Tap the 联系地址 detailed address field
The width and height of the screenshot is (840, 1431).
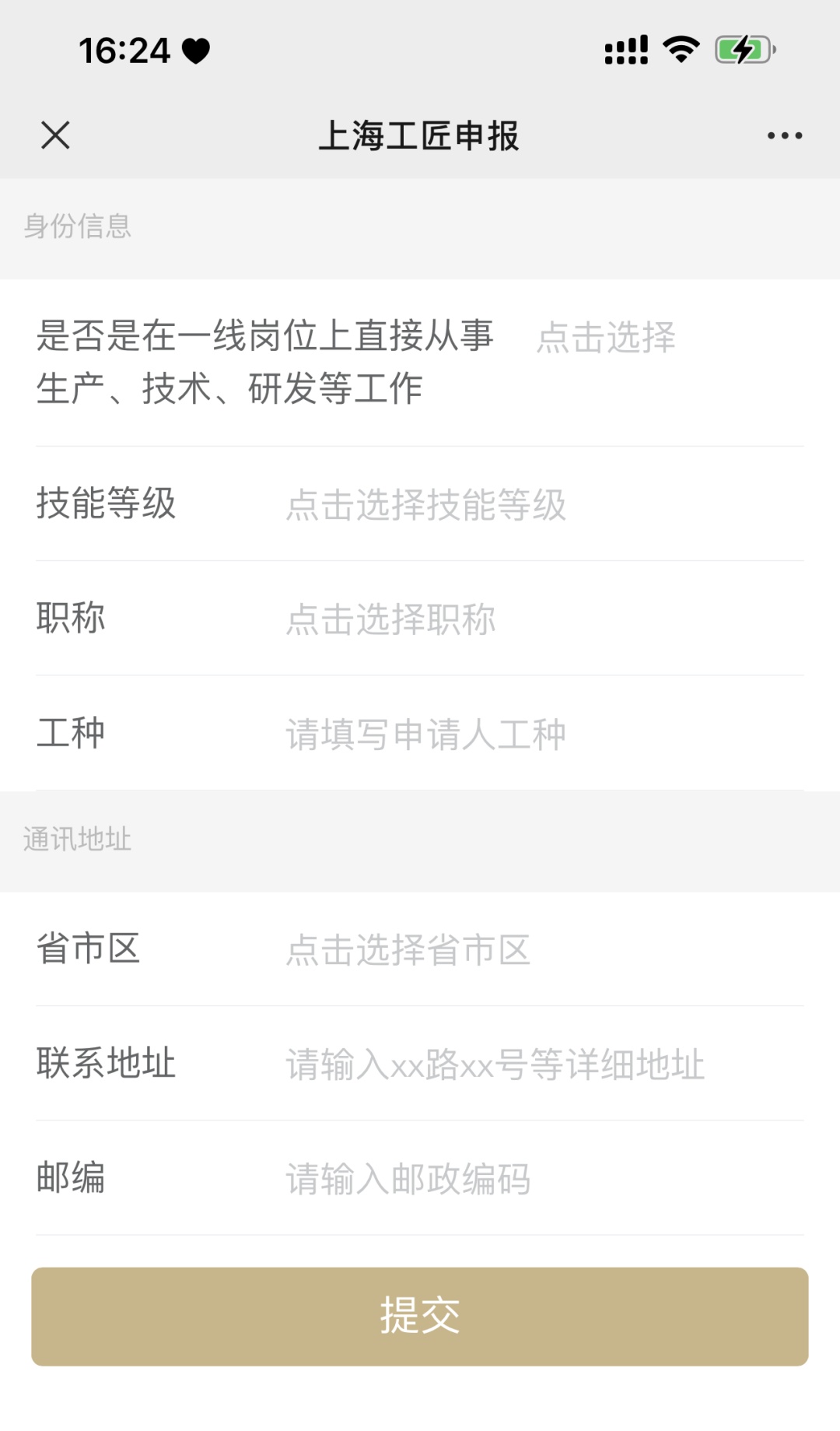pyautogui.click(x=495, y=1064)
